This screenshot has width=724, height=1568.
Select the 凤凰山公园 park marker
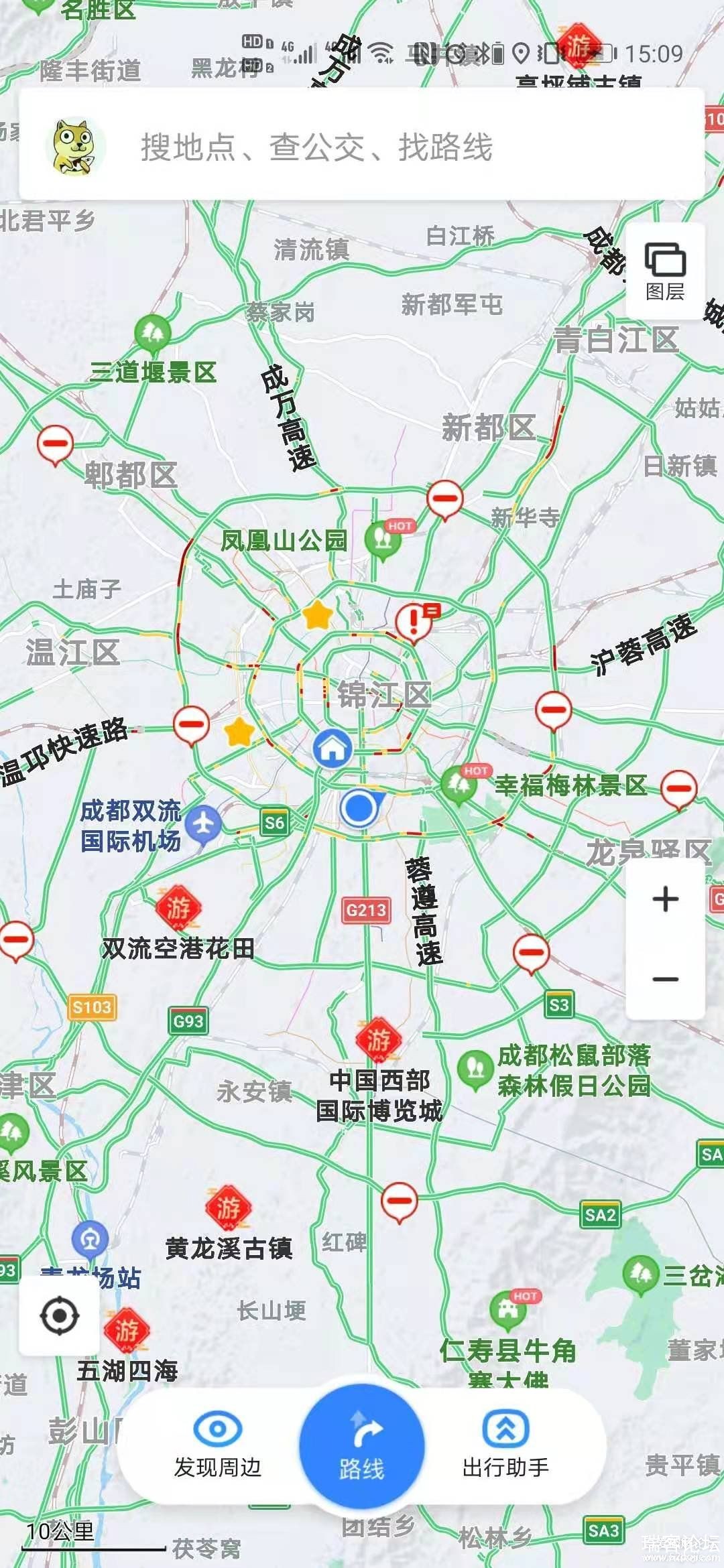pyautogui.click(x=383, y=537)
